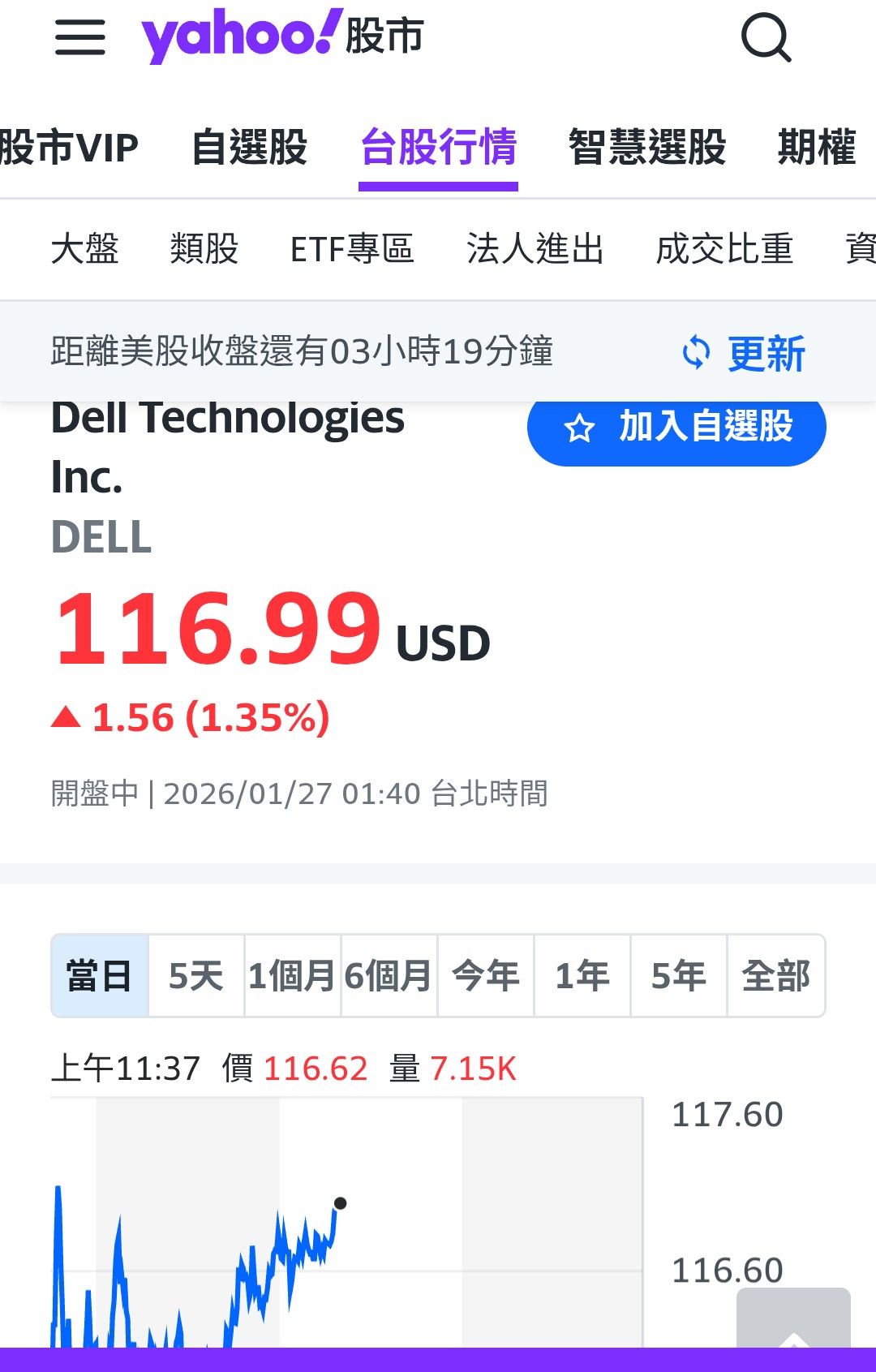Switch to the 期權 tab
The height and width of the screenshot is (1372, 876).
click(816, 148)
